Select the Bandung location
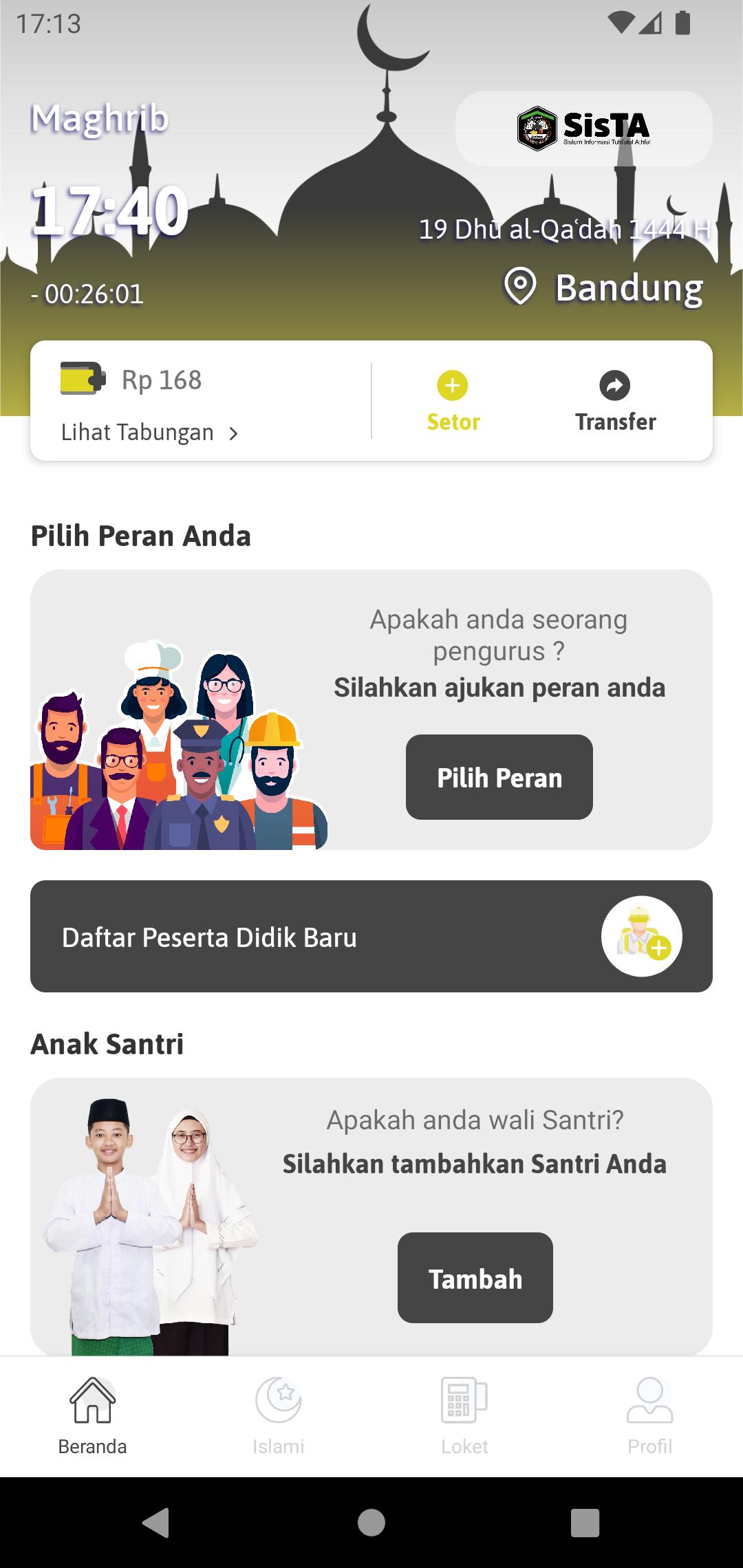 pos(604,287)
